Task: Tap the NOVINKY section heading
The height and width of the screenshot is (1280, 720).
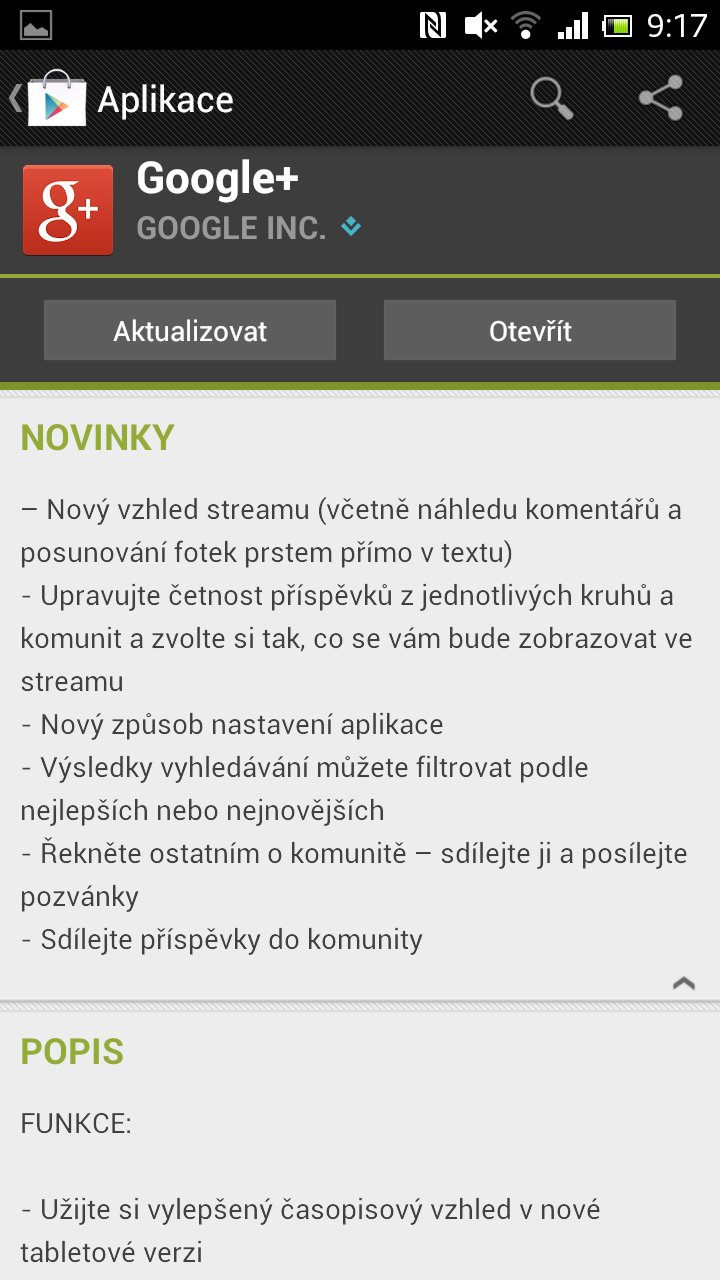Action: point(96,437)
